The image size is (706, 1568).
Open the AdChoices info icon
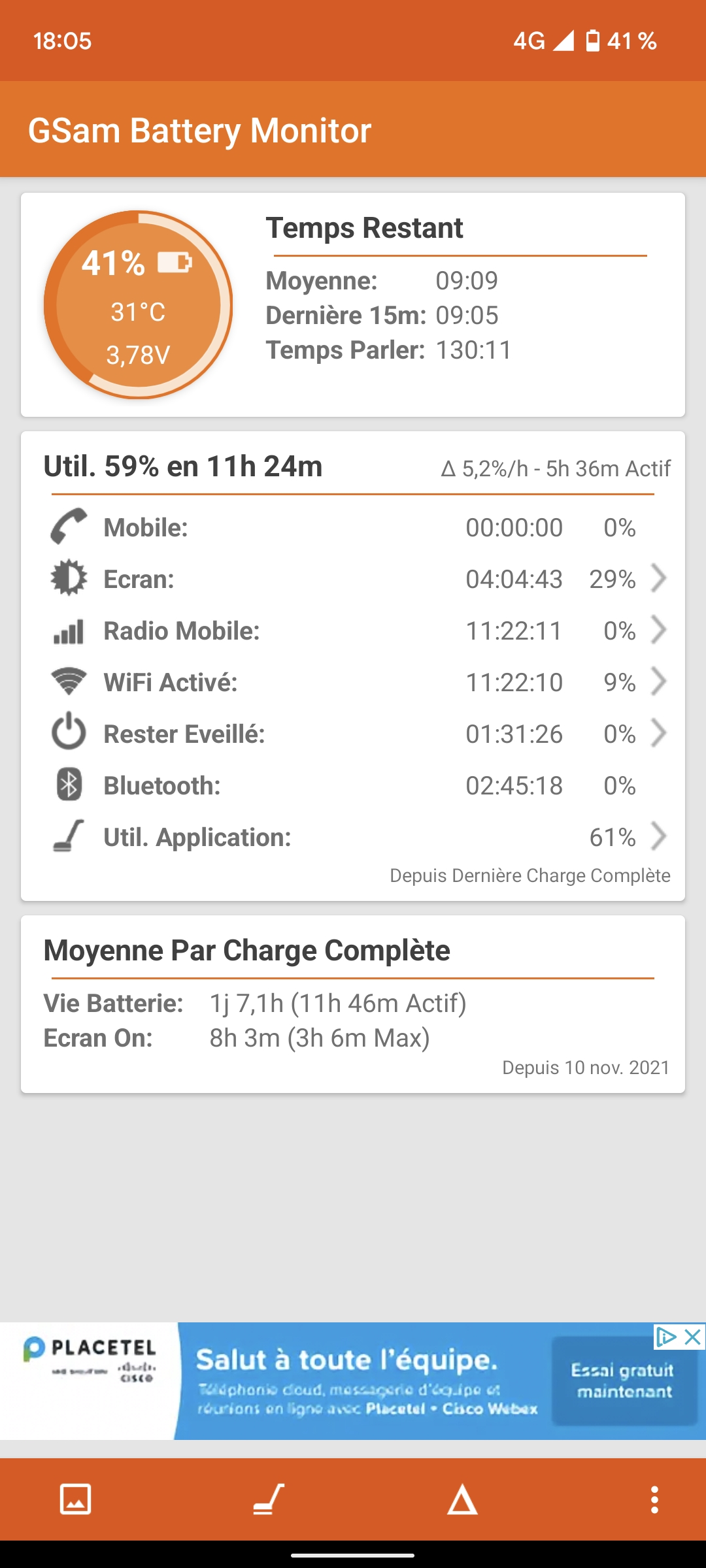tap(666, 1337)
